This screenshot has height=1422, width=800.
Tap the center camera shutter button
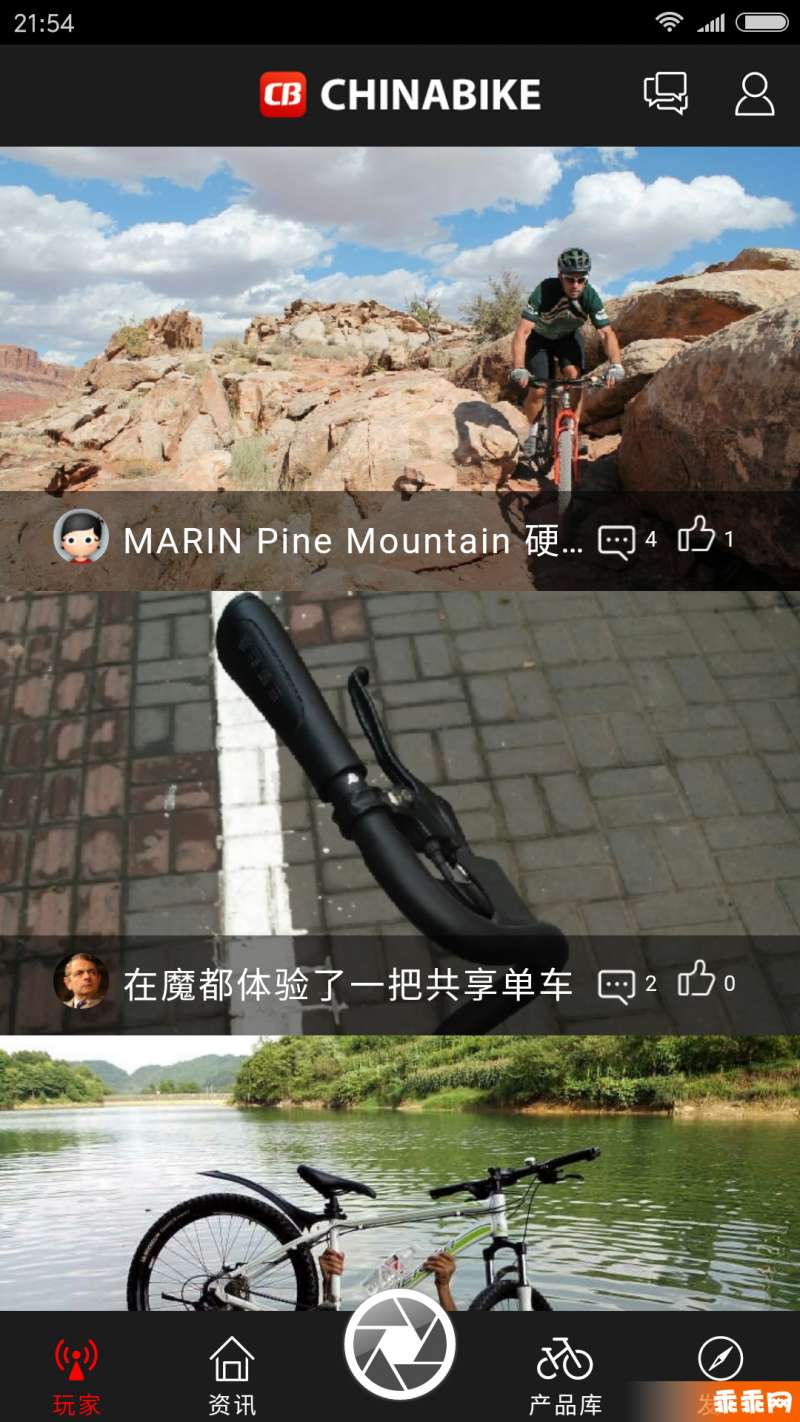tap(400, 1344)
